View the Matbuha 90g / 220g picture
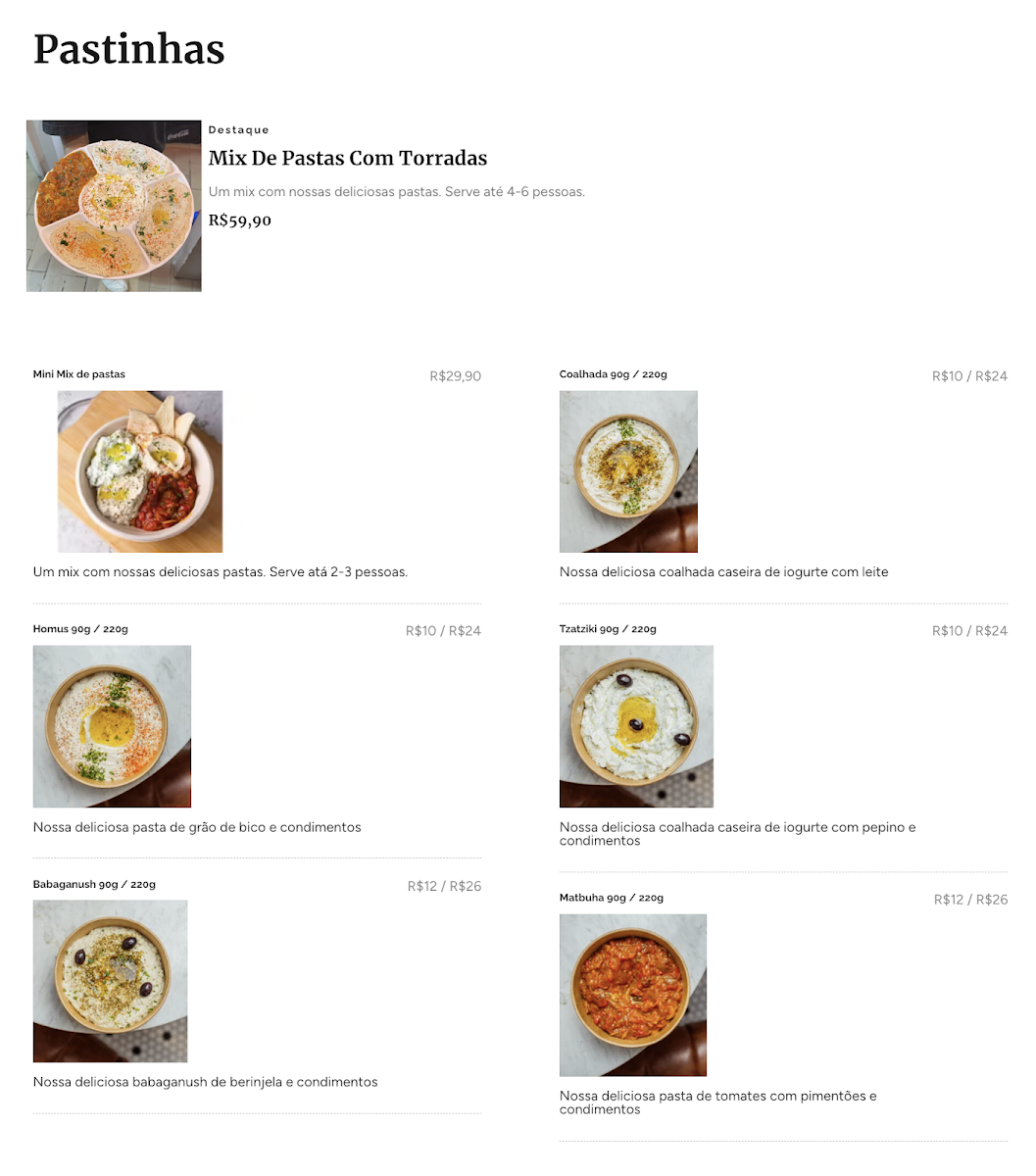Image resolution: width=1036 pixels, height=1176 pixels. click(633, 995)
